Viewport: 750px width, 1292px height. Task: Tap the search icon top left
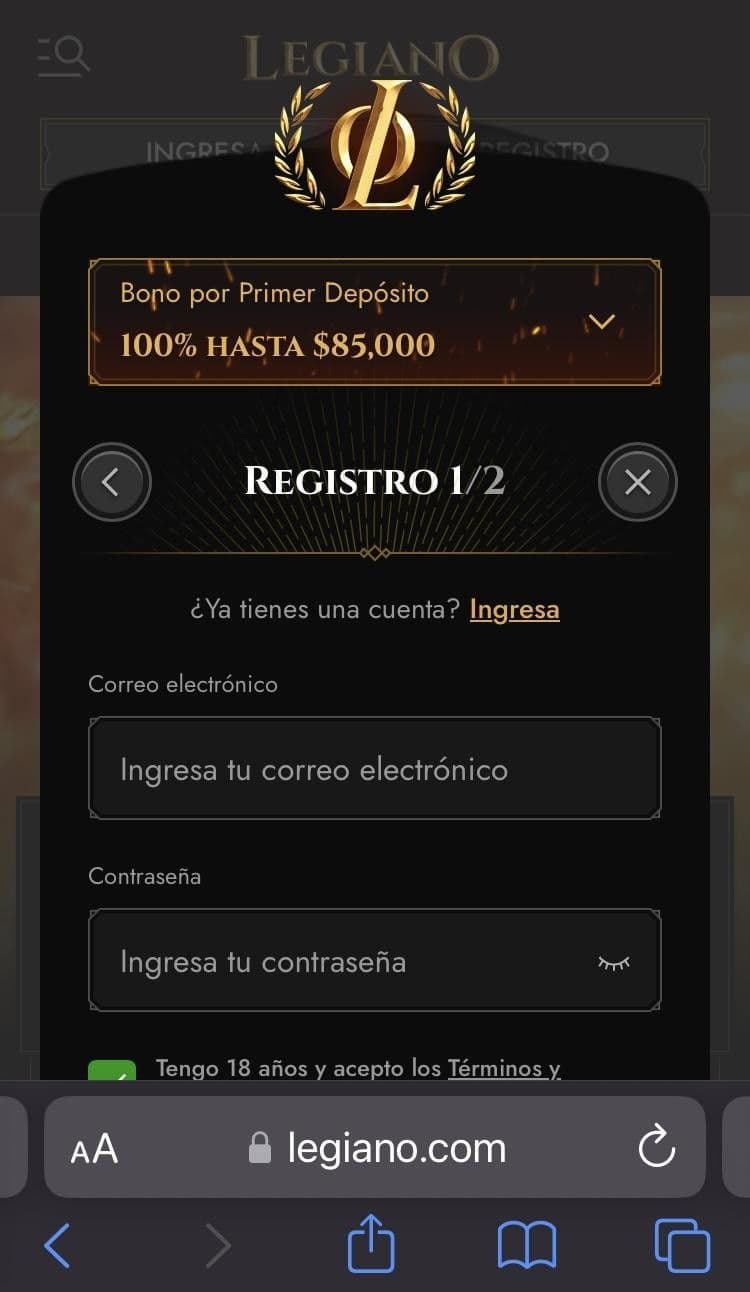coord(62,55)
